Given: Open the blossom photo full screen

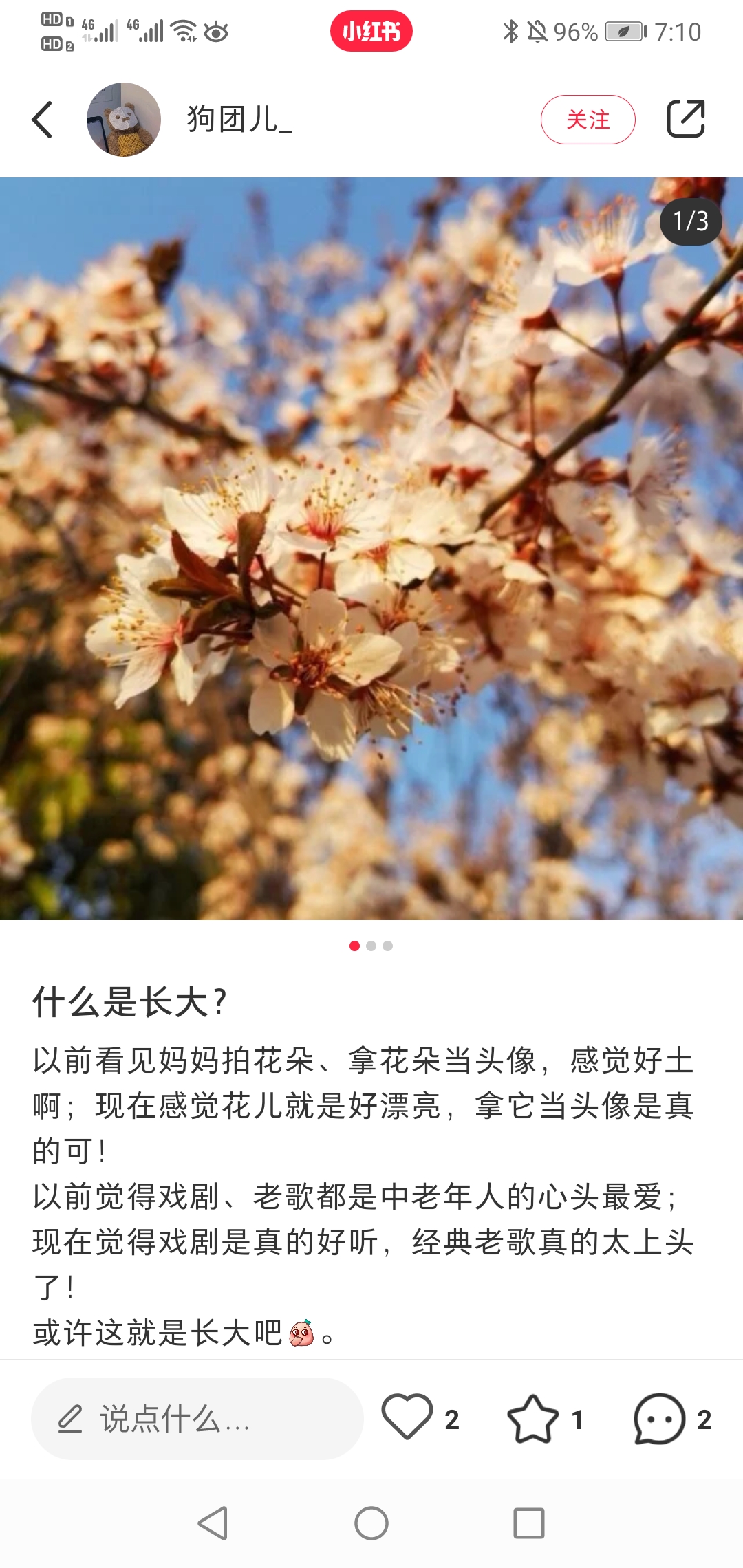Looking at the screenshot, I should click(371, 548).
